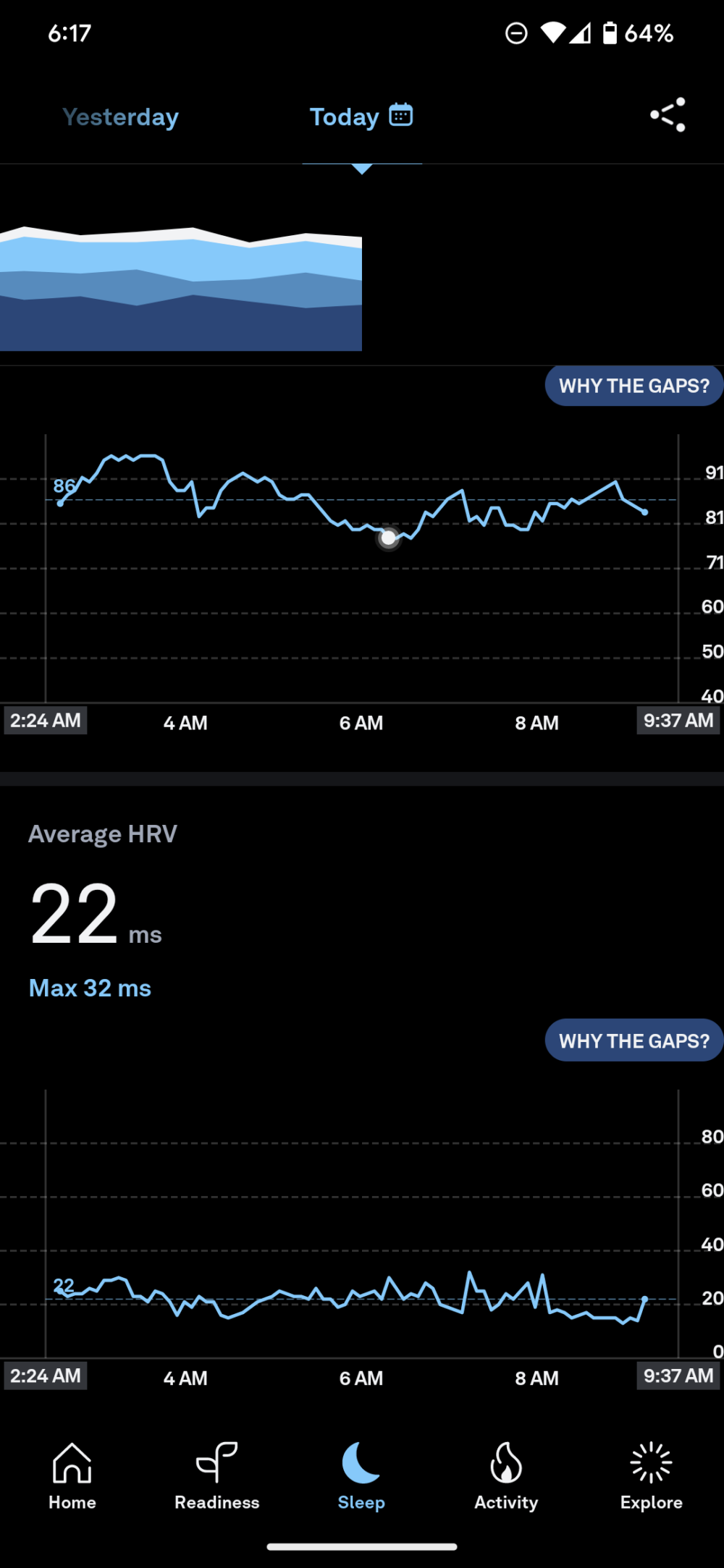Open WHY THE GAPS on HRV chart
Image resolution: width=724 pixels, height=1568 pixels.
[633, 1040]
